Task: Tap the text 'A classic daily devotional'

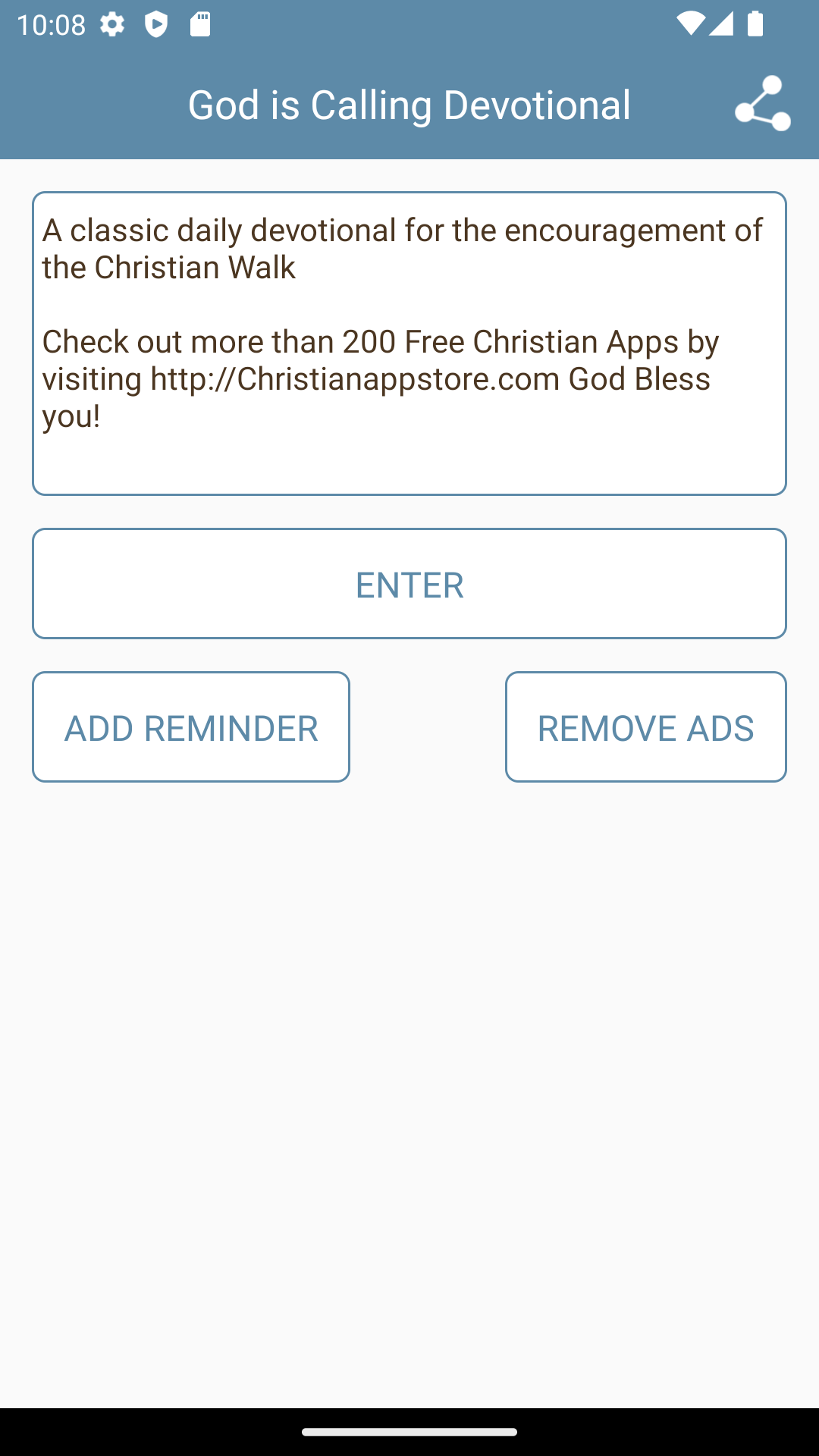Action: (303, 229)
